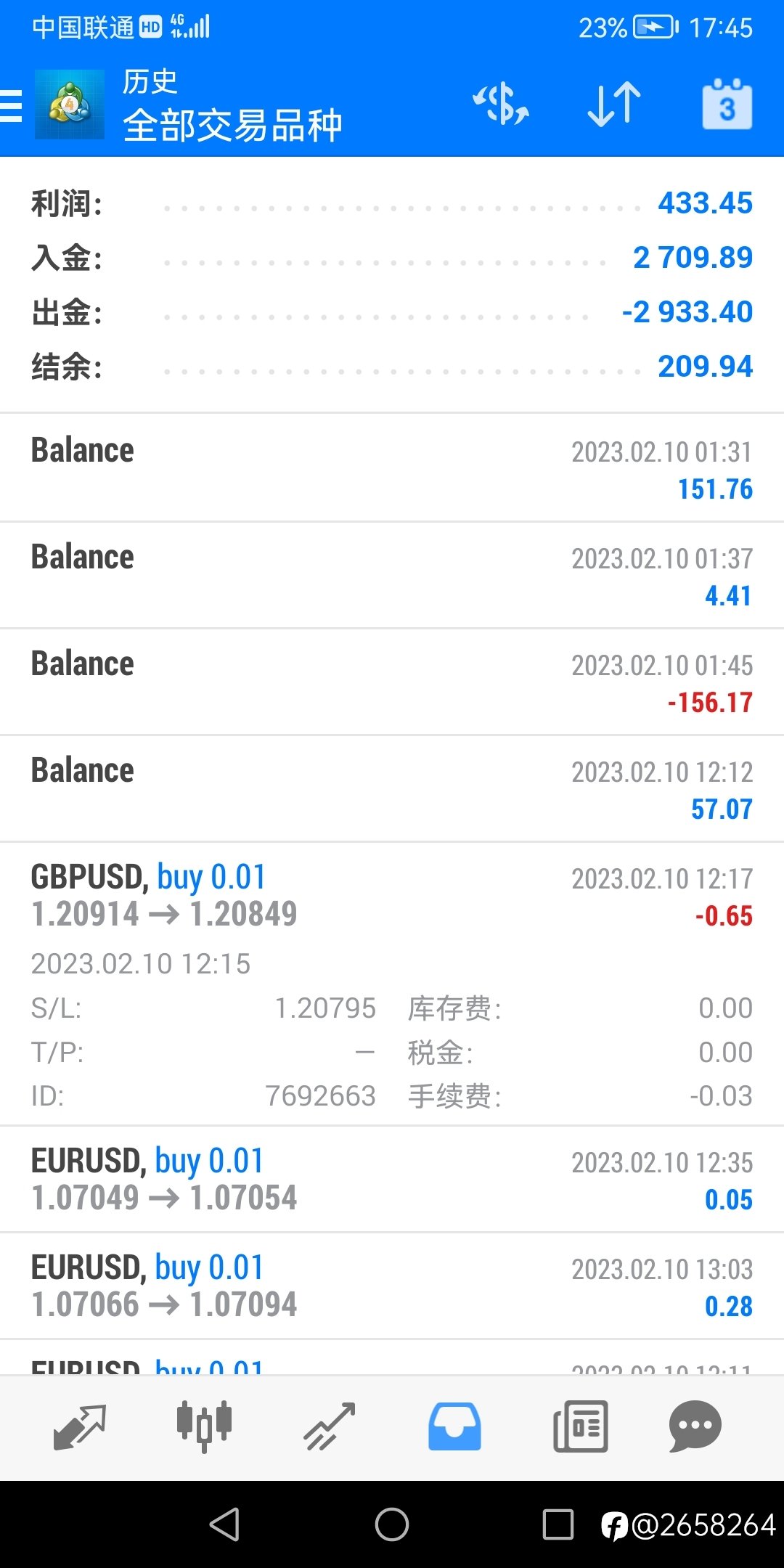Go back with system back button
This screenshot has height=1568, width=784.
(224, 1524)
